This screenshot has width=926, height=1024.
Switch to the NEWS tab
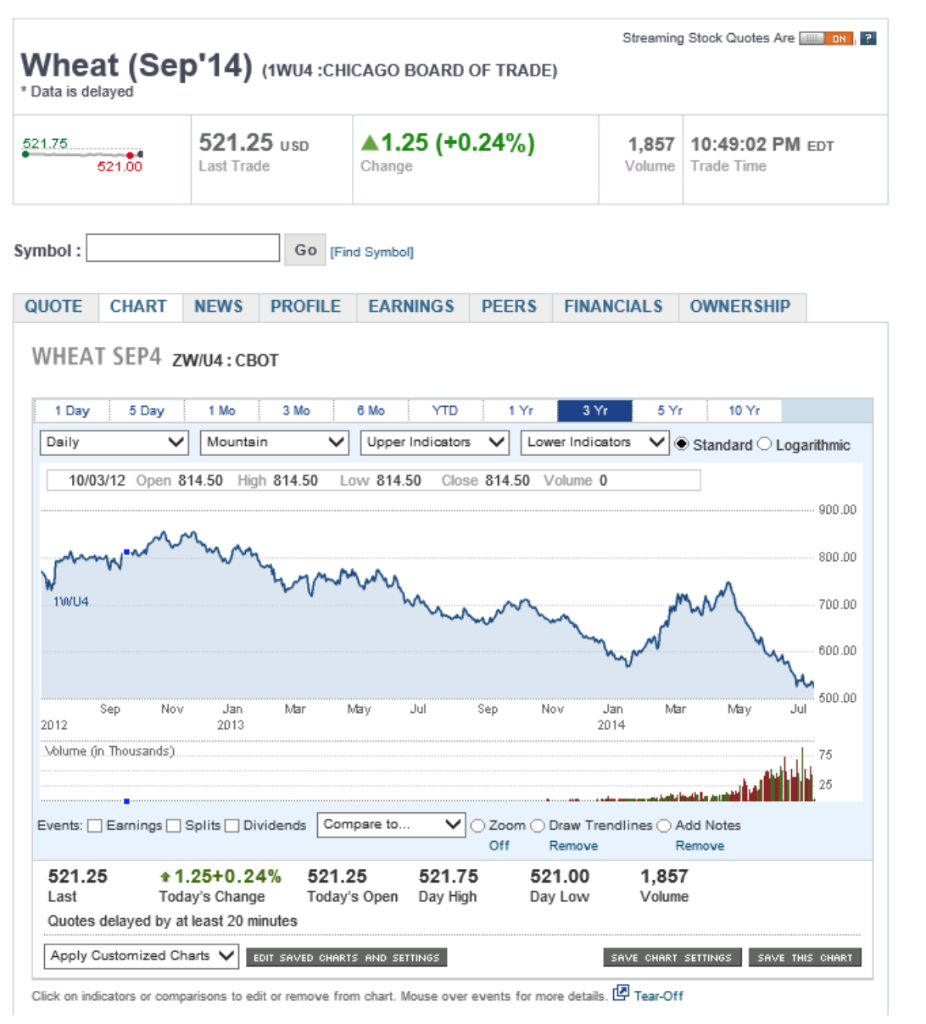click(x=218, y=307)
